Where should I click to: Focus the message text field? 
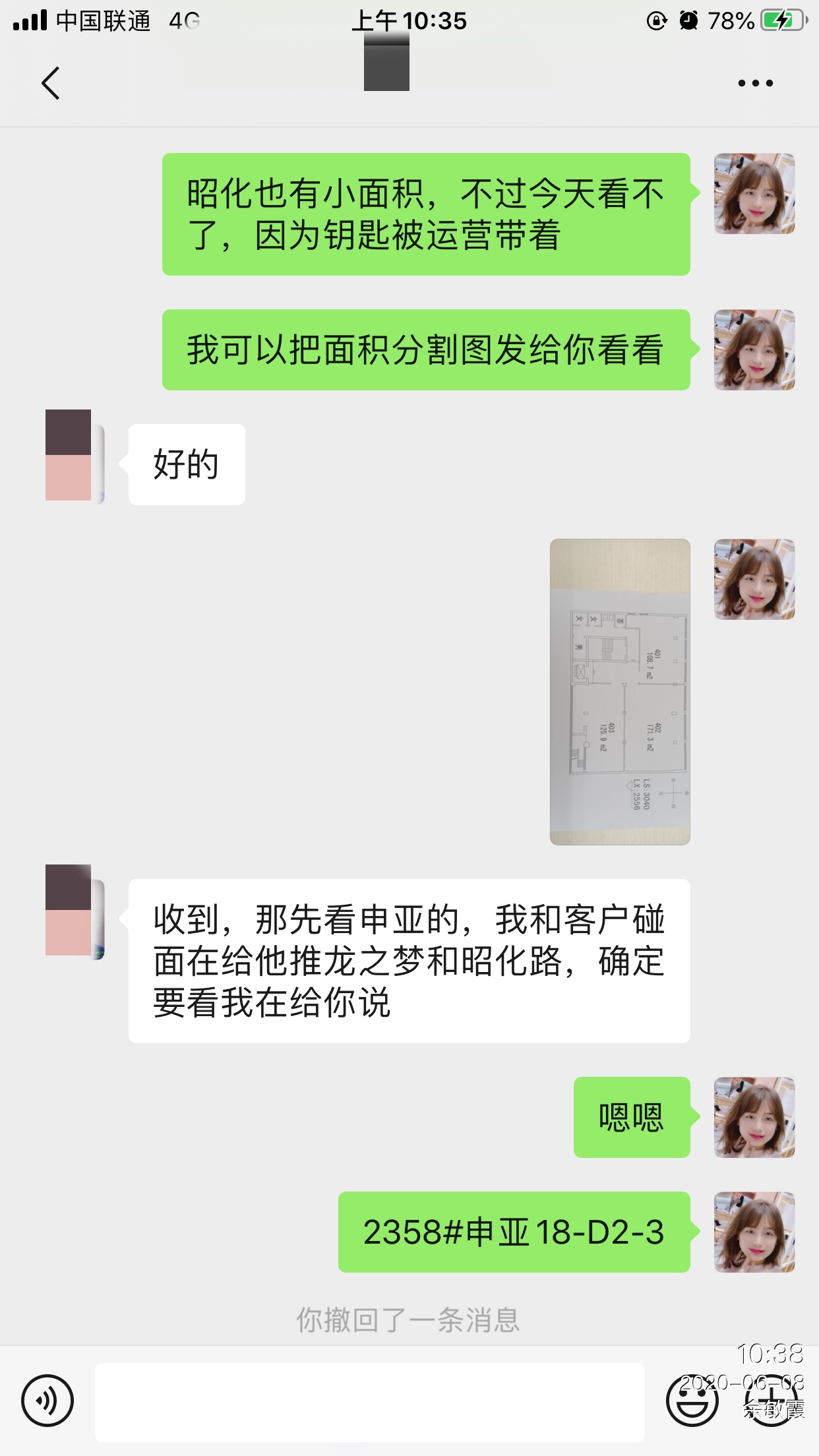point(369,1402)
